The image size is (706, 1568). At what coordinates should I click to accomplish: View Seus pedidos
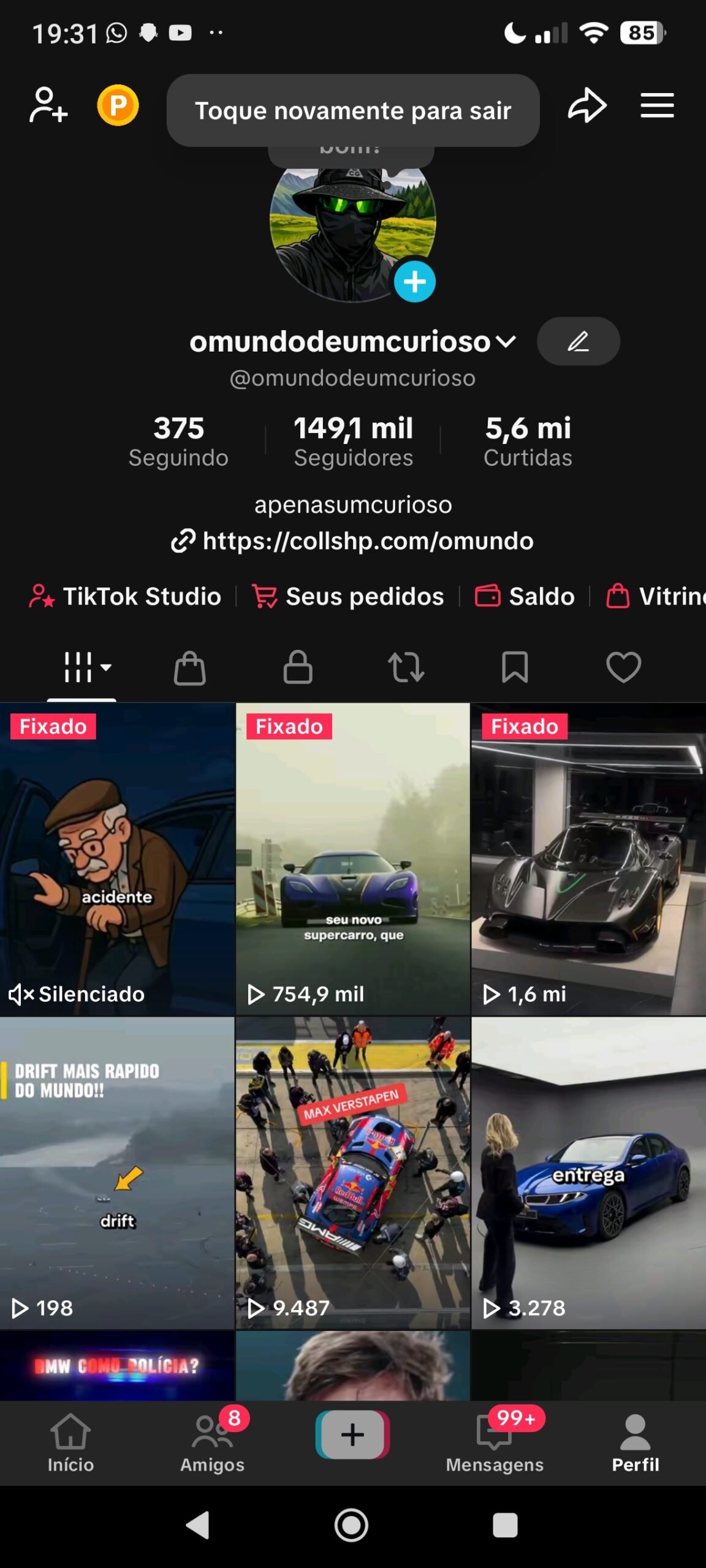tap(348, 596)
